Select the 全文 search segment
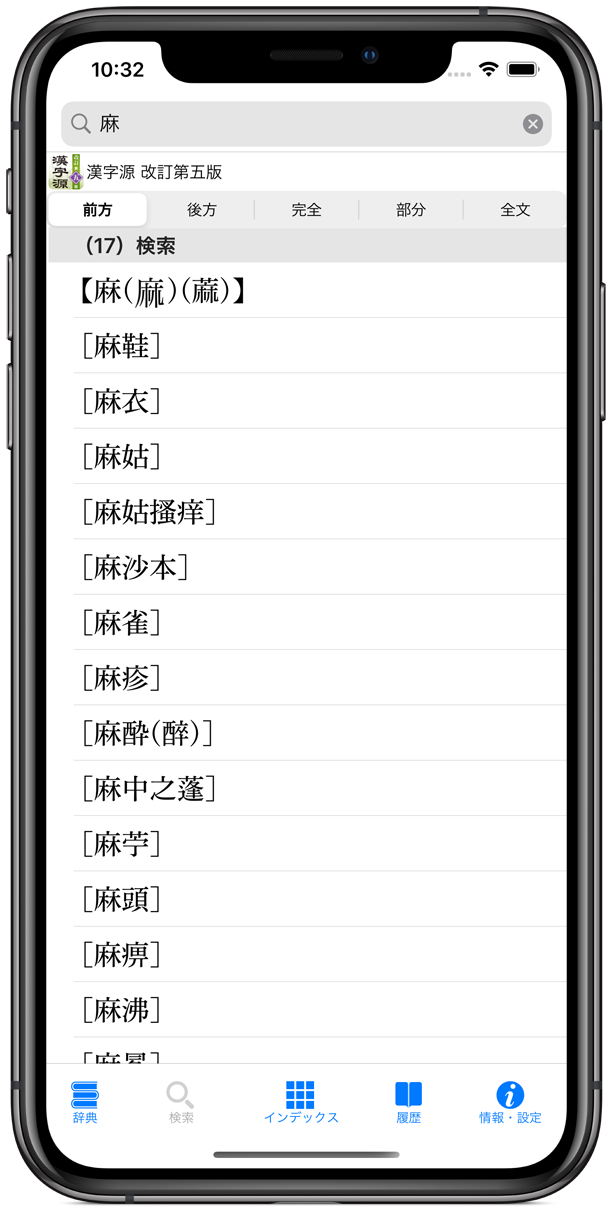The width and height of the screenshot is (613, 1210). click(x=515, y=210)
